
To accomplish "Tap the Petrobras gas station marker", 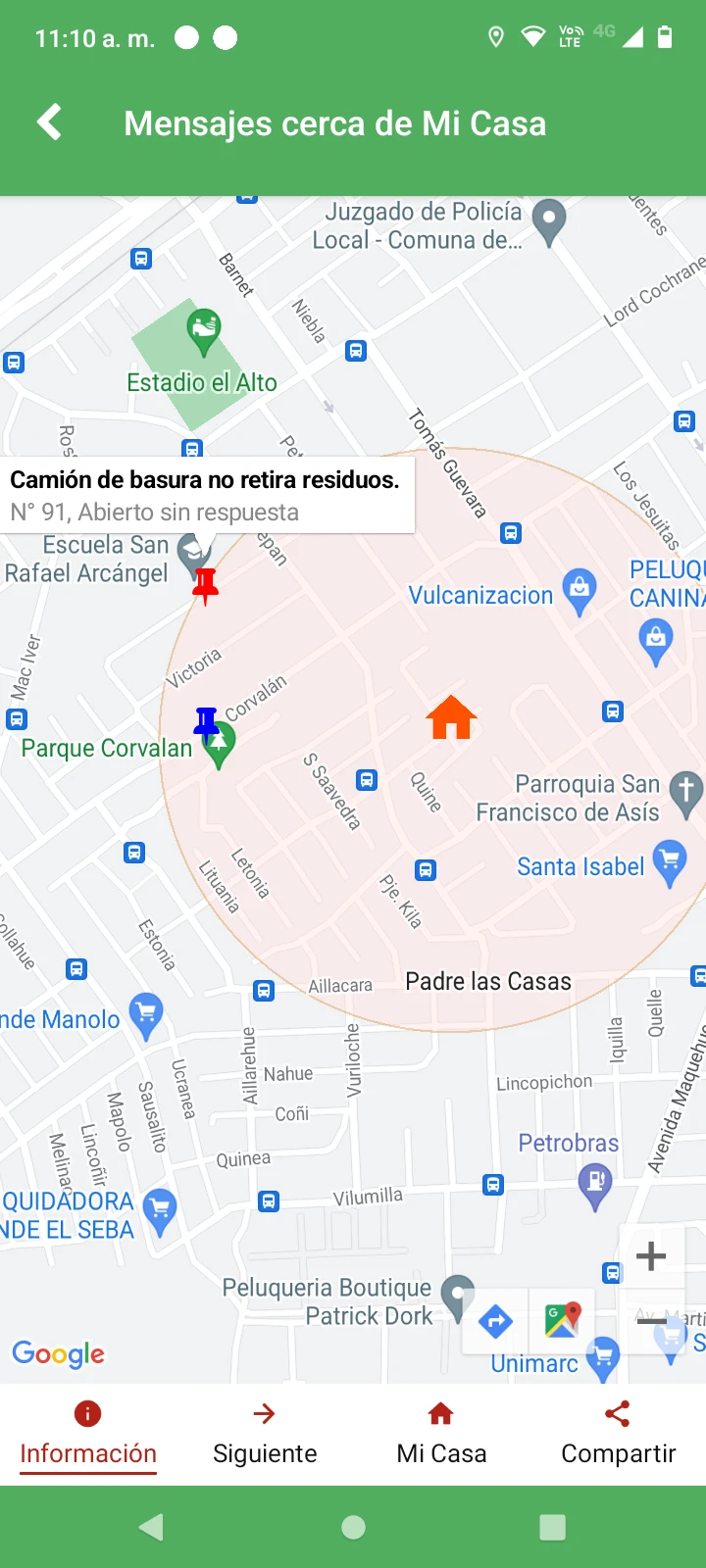I will tap(595, 1183).
